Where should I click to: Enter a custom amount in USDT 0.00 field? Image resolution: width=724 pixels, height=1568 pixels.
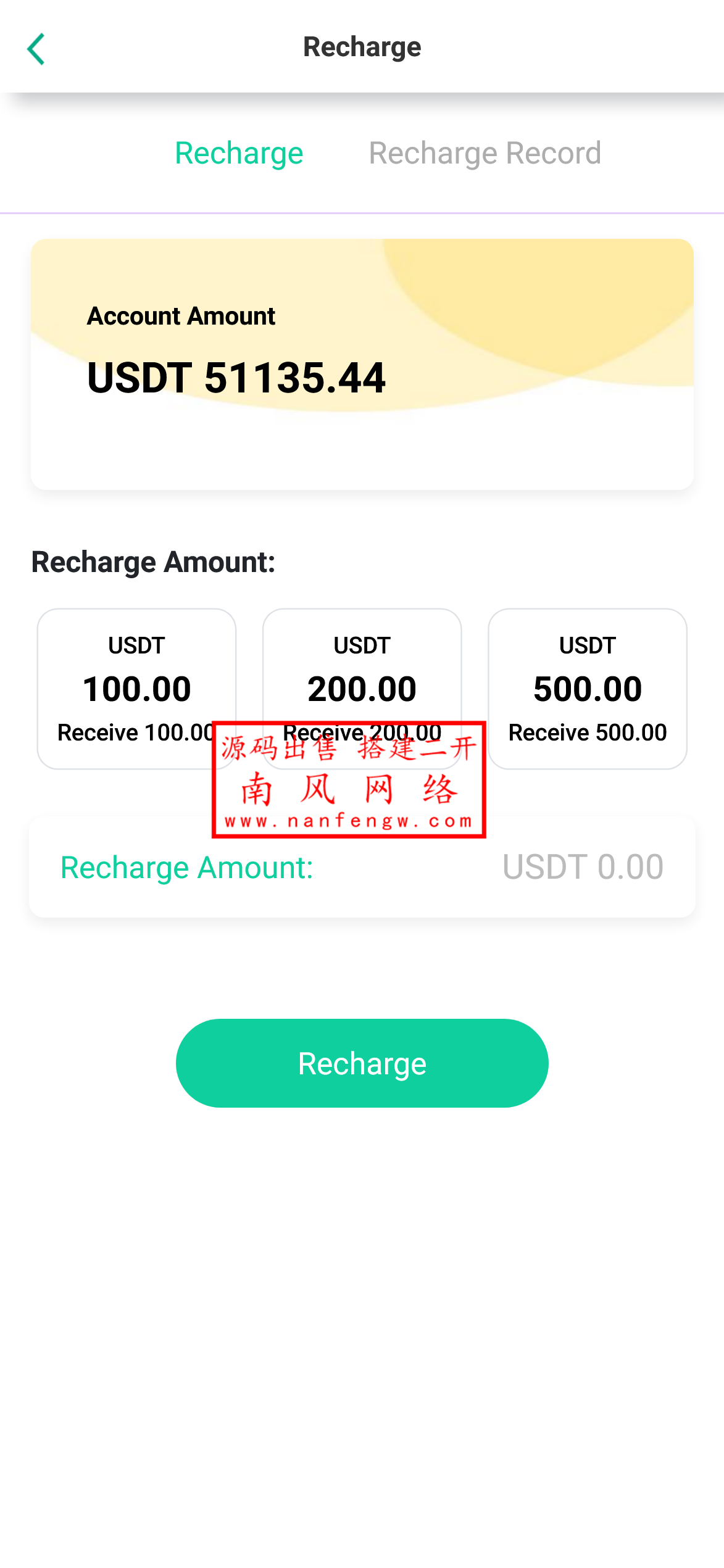coord(581,867)
